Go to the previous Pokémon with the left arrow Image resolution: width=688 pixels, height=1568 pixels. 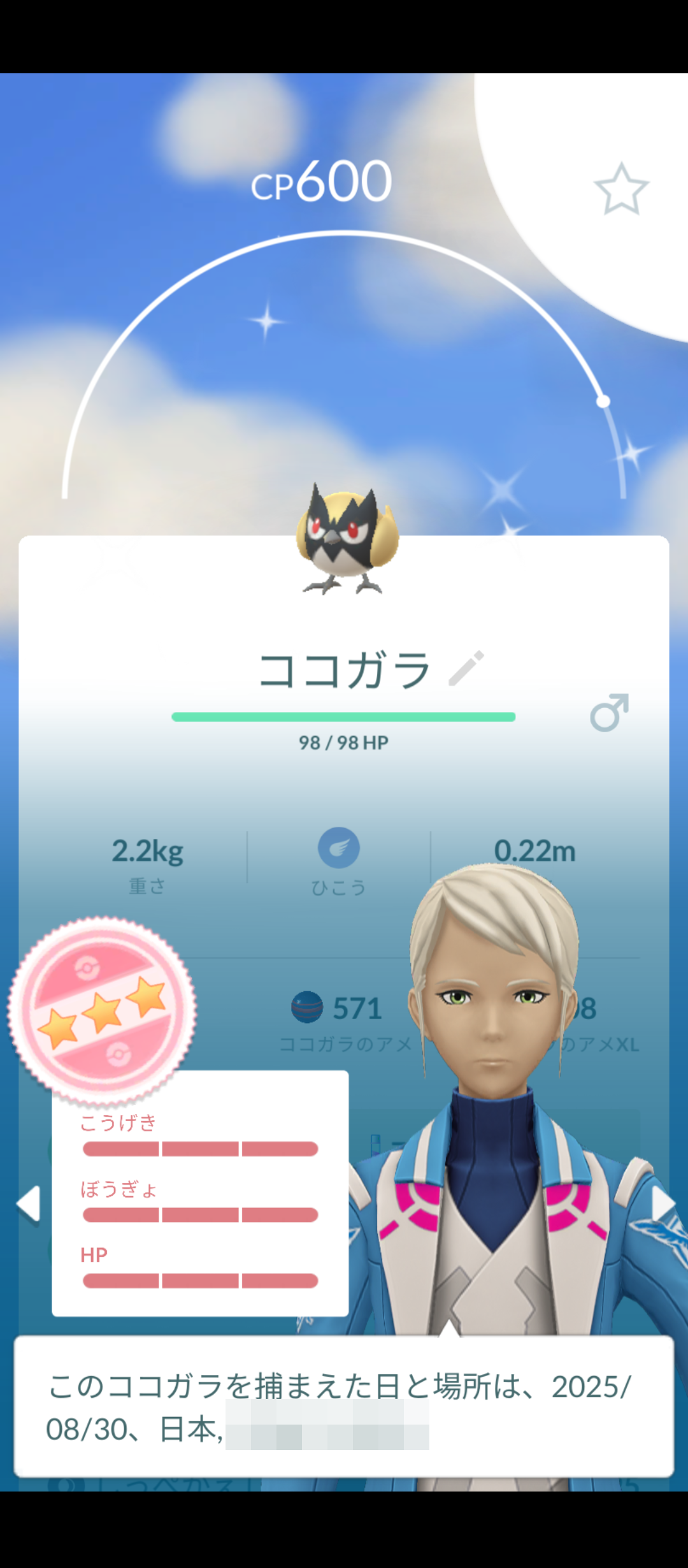tap(29, 1204)
